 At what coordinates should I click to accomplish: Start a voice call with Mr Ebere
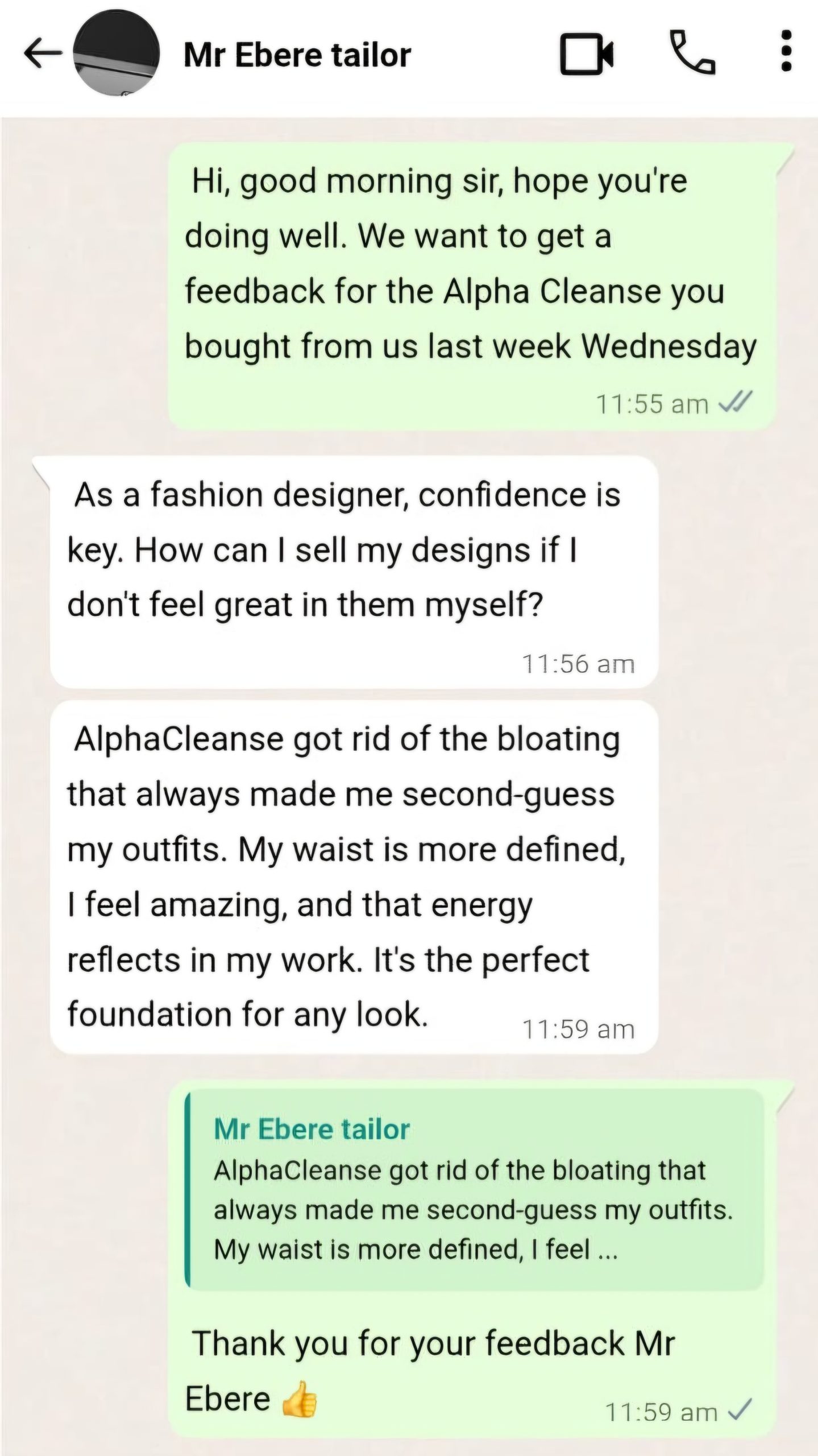pos(692,53)
